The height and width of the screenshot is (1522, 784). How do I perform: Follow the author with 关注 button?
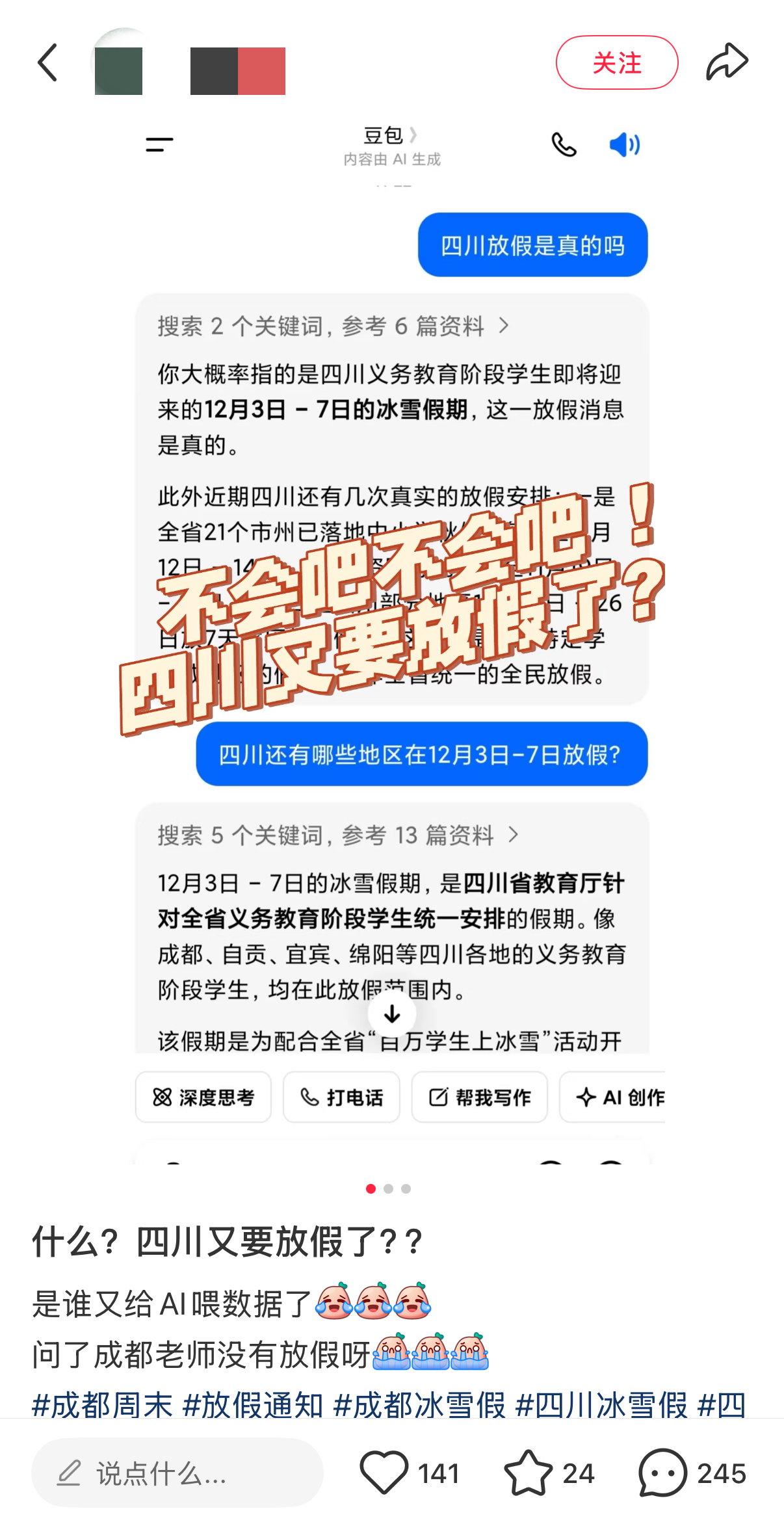(x=616, y=63)
